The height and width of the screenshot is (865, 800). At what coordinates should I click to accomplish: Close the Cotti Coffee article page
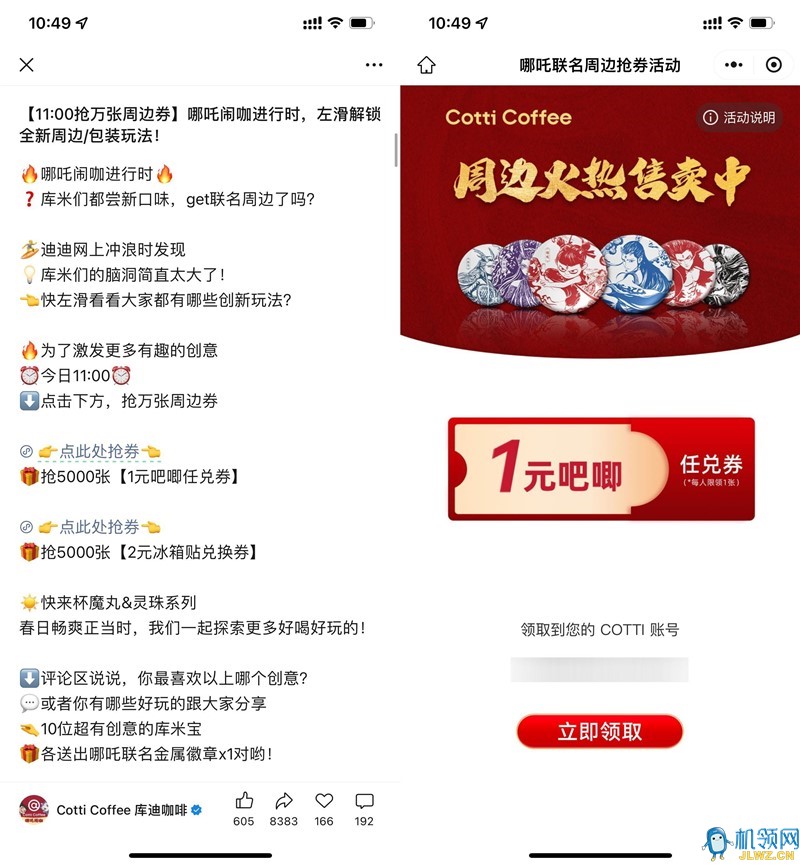[x=27, y=65]
